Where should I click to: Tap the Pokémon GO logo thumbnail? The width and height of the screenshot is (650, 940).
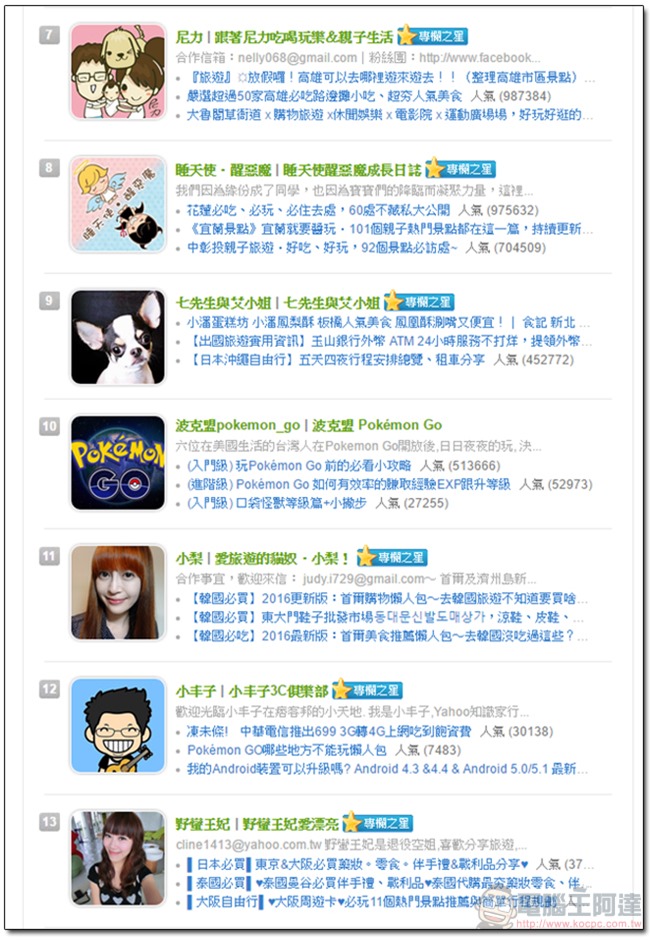[118, 463]
